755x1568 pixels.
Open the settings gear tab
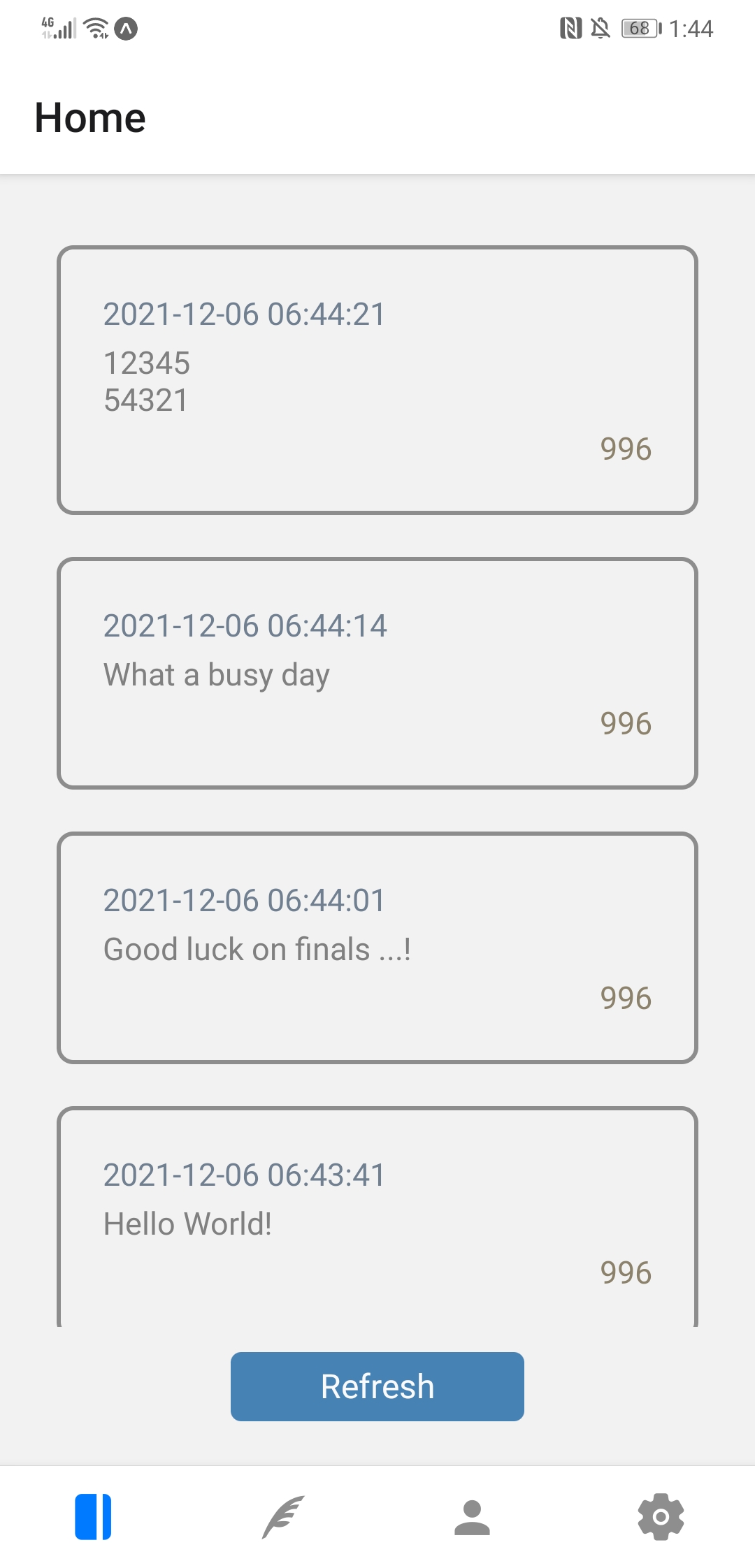click(661, 1516)
